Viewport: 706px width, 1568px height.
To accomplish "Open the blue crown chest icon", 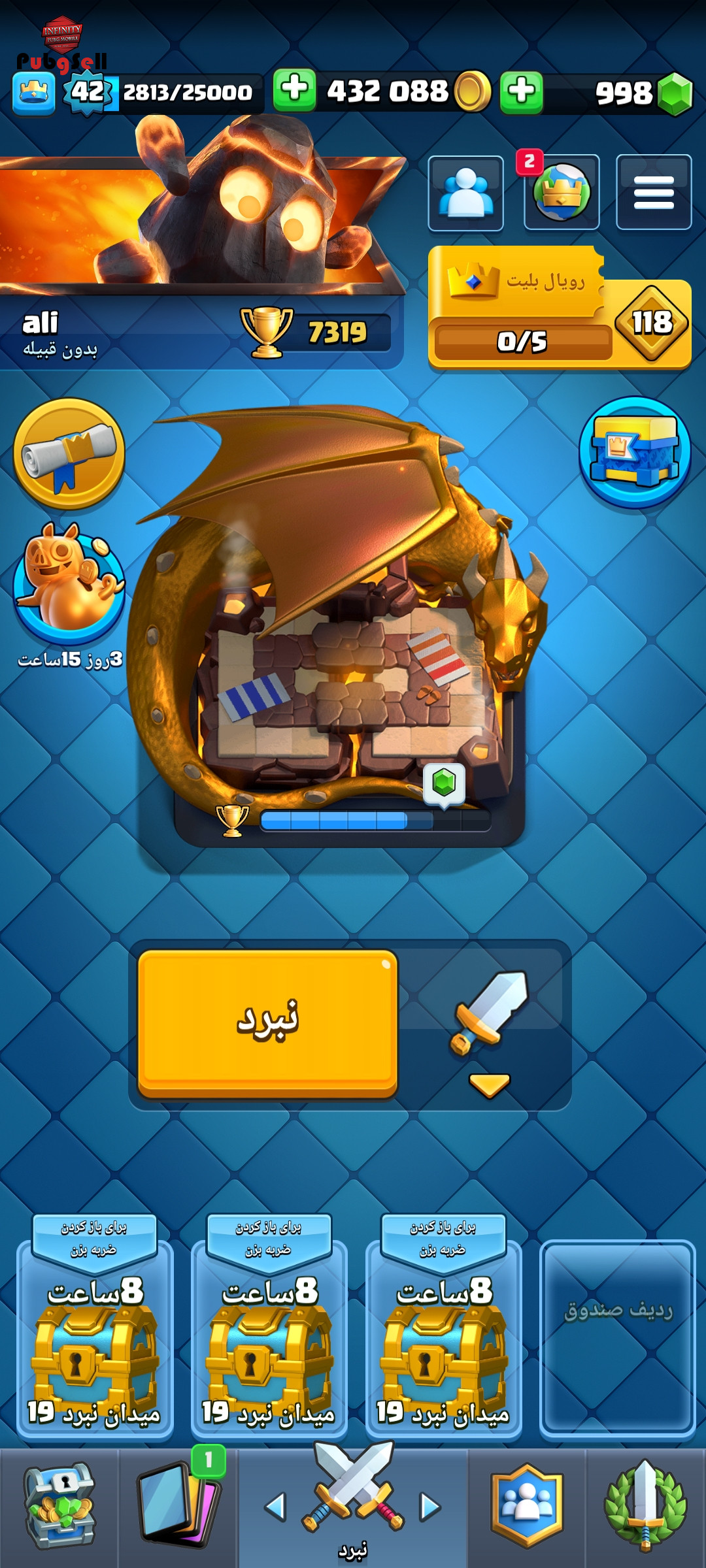I will click(x=634, y=452).
